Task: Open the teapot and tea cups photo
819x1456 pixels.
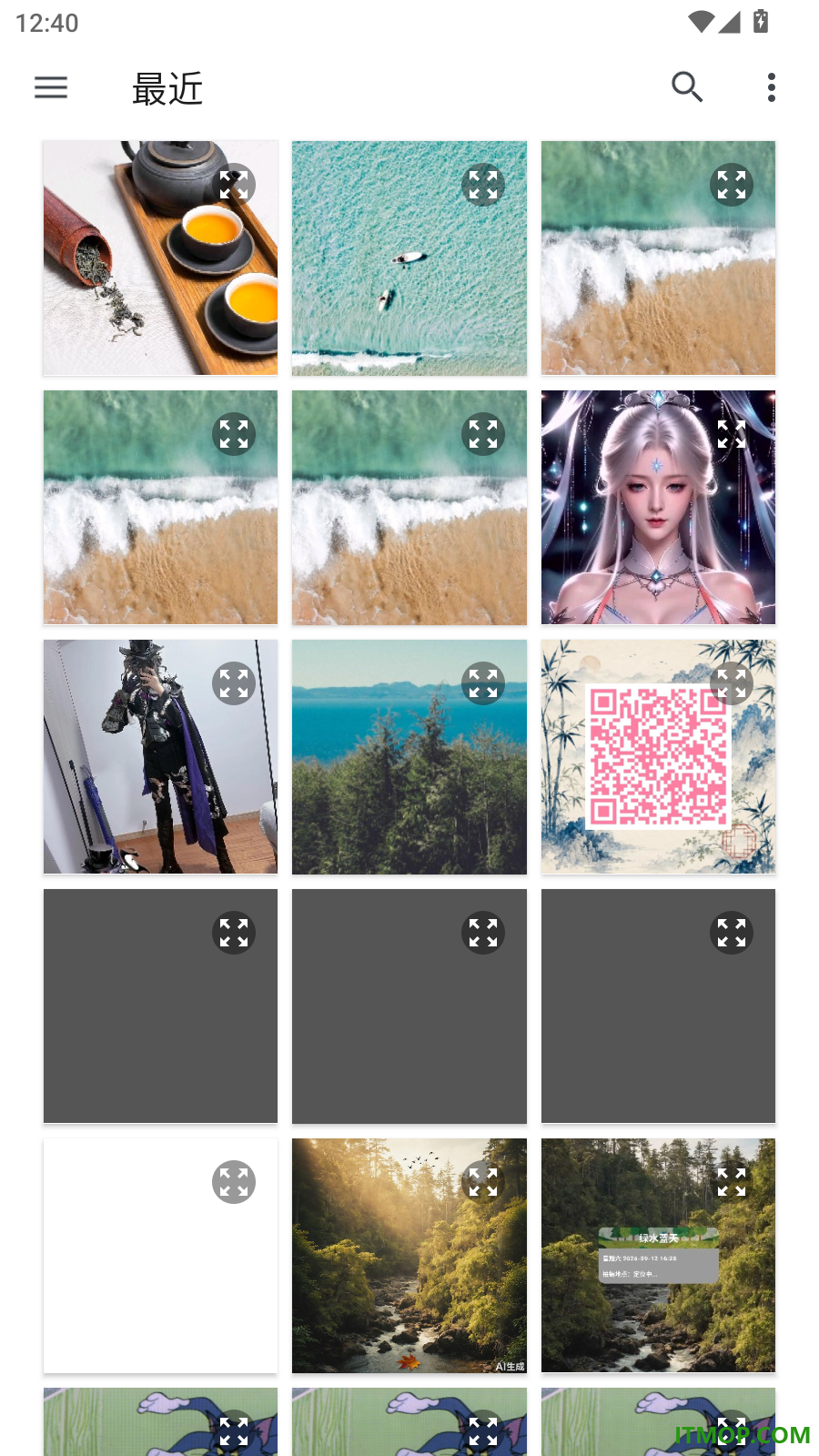Action: (160, 258)
